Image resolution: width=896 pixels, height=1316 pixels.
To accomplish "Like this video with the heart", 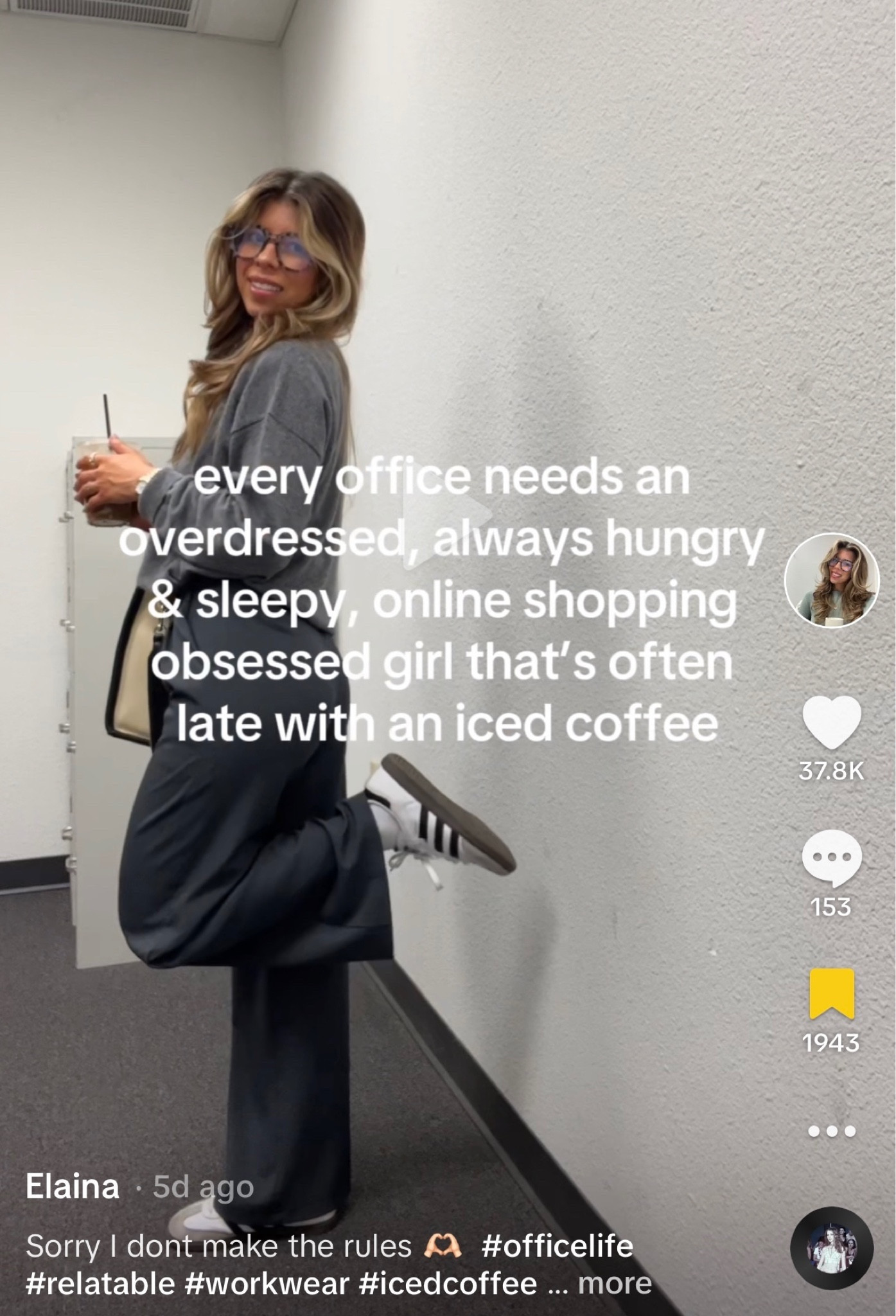I will point(831,723).
